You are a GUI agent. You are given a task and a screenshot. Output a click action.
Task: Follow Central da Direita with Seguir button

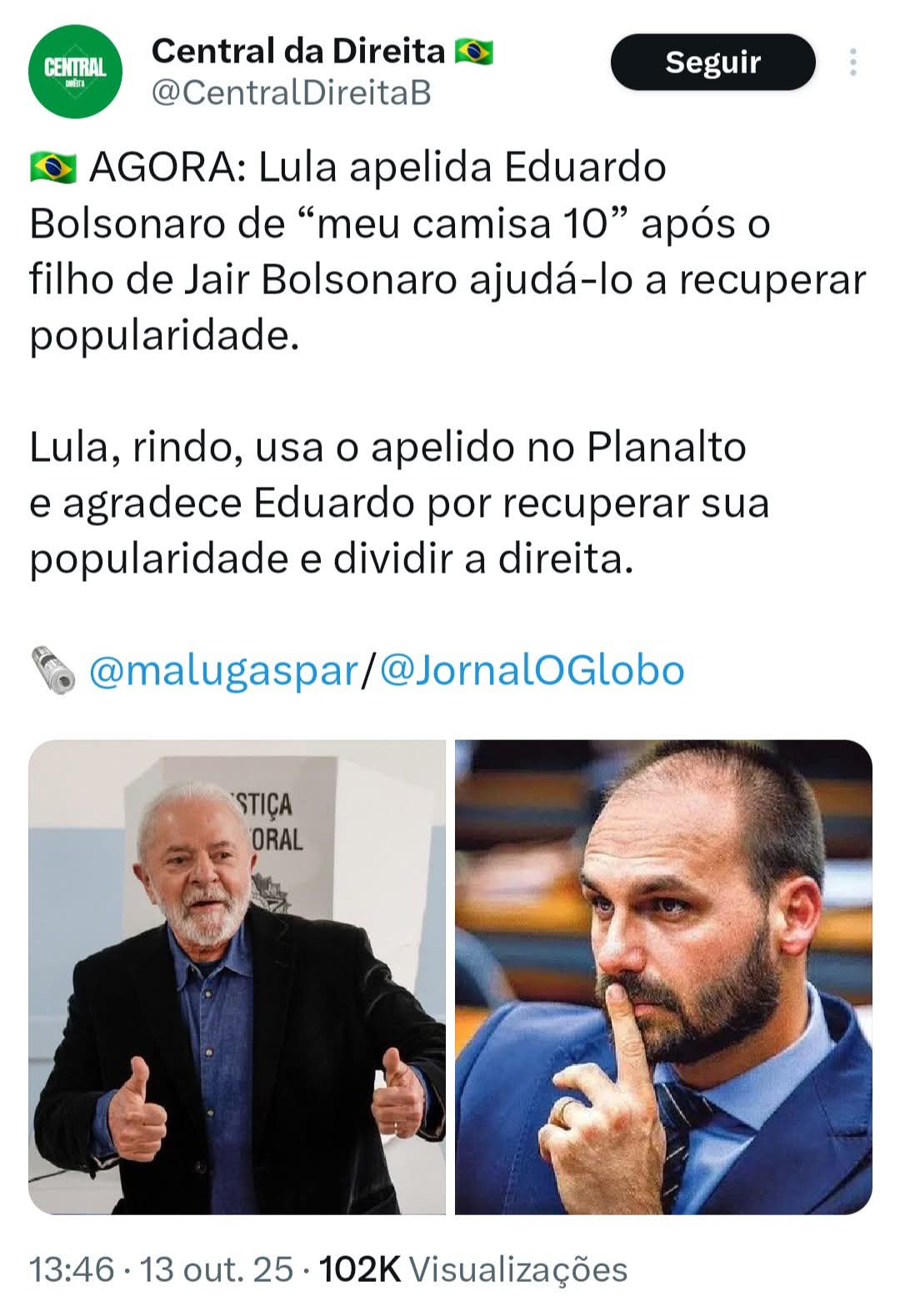click(712, 63)
